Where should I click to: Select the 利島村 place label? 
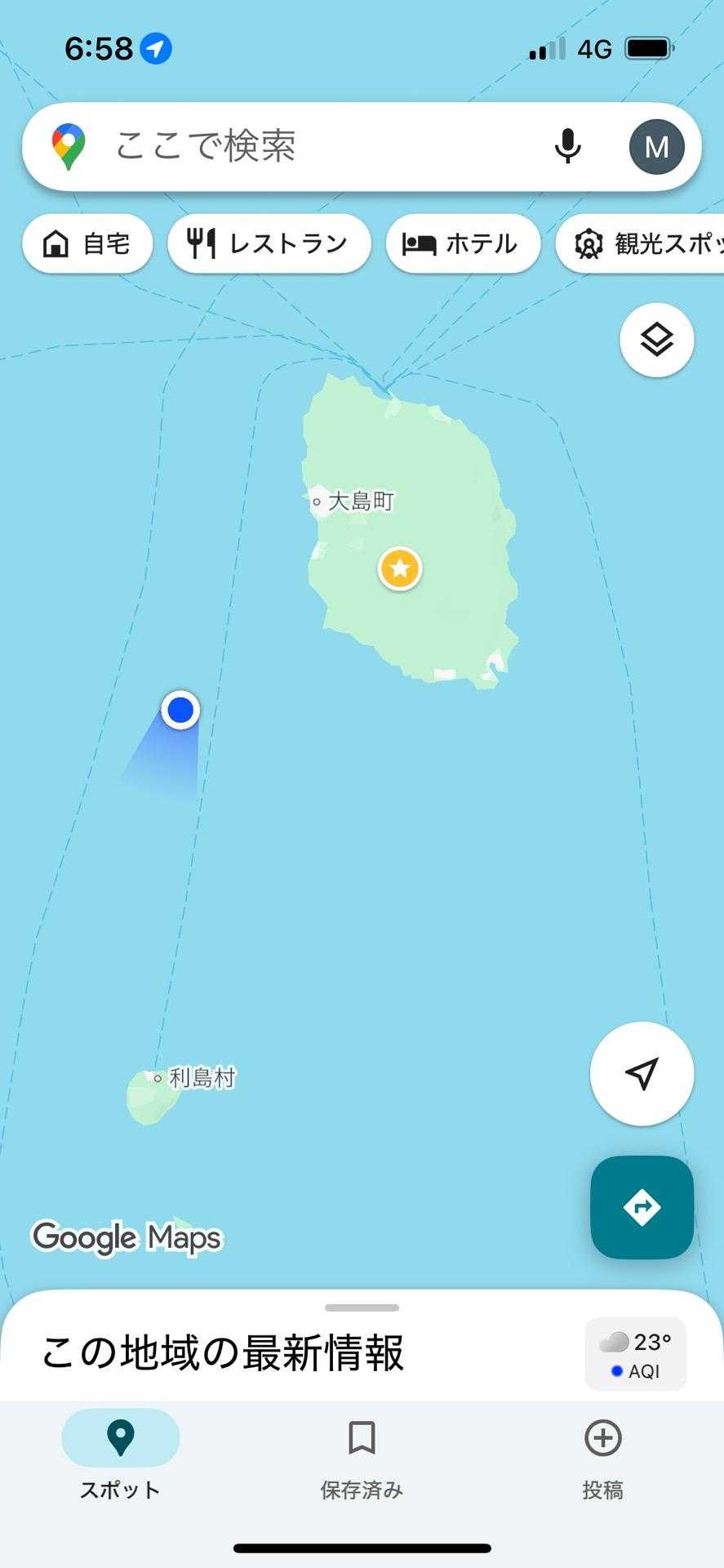coord(201,1078)
